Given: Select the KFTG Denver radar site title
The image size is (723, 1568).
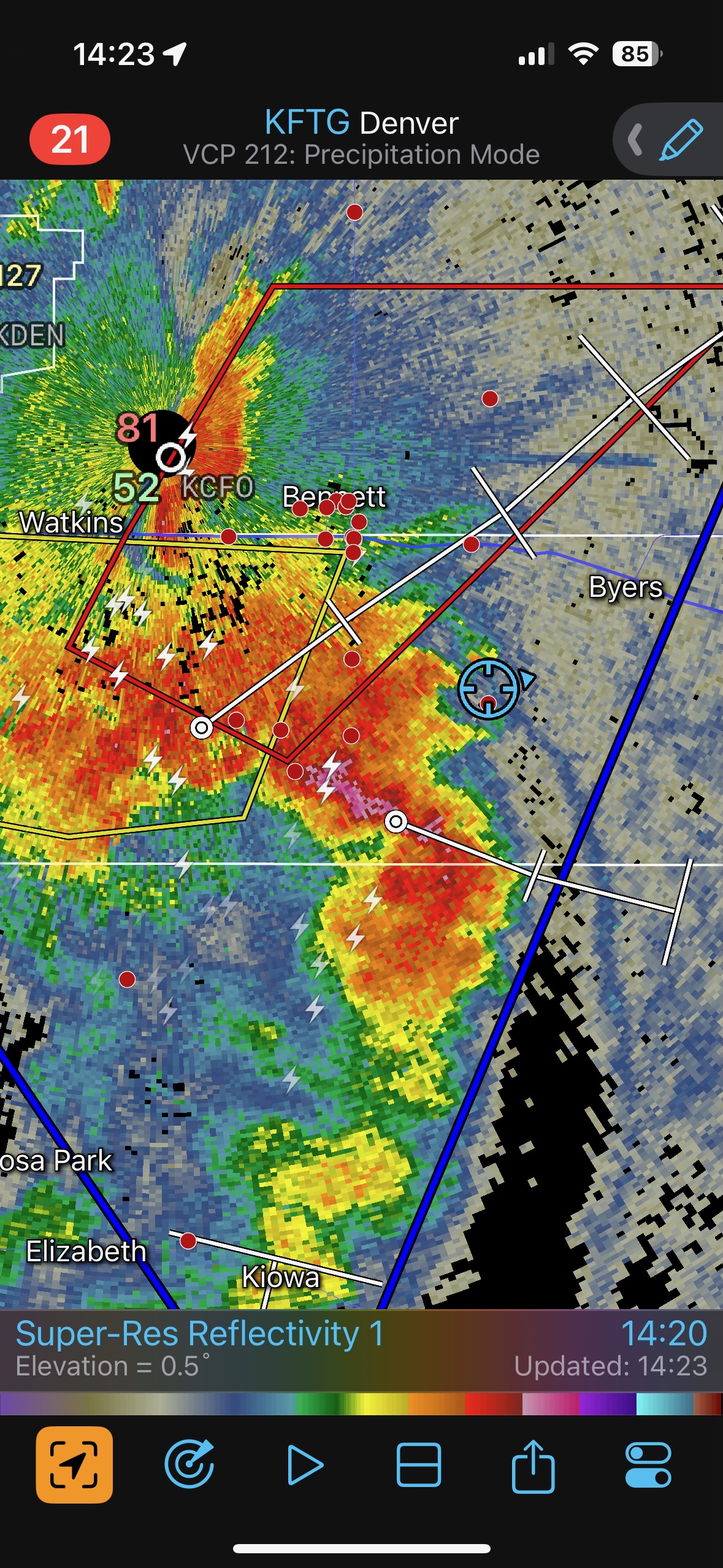Looking at the screenshot, I should pos(361,123).
